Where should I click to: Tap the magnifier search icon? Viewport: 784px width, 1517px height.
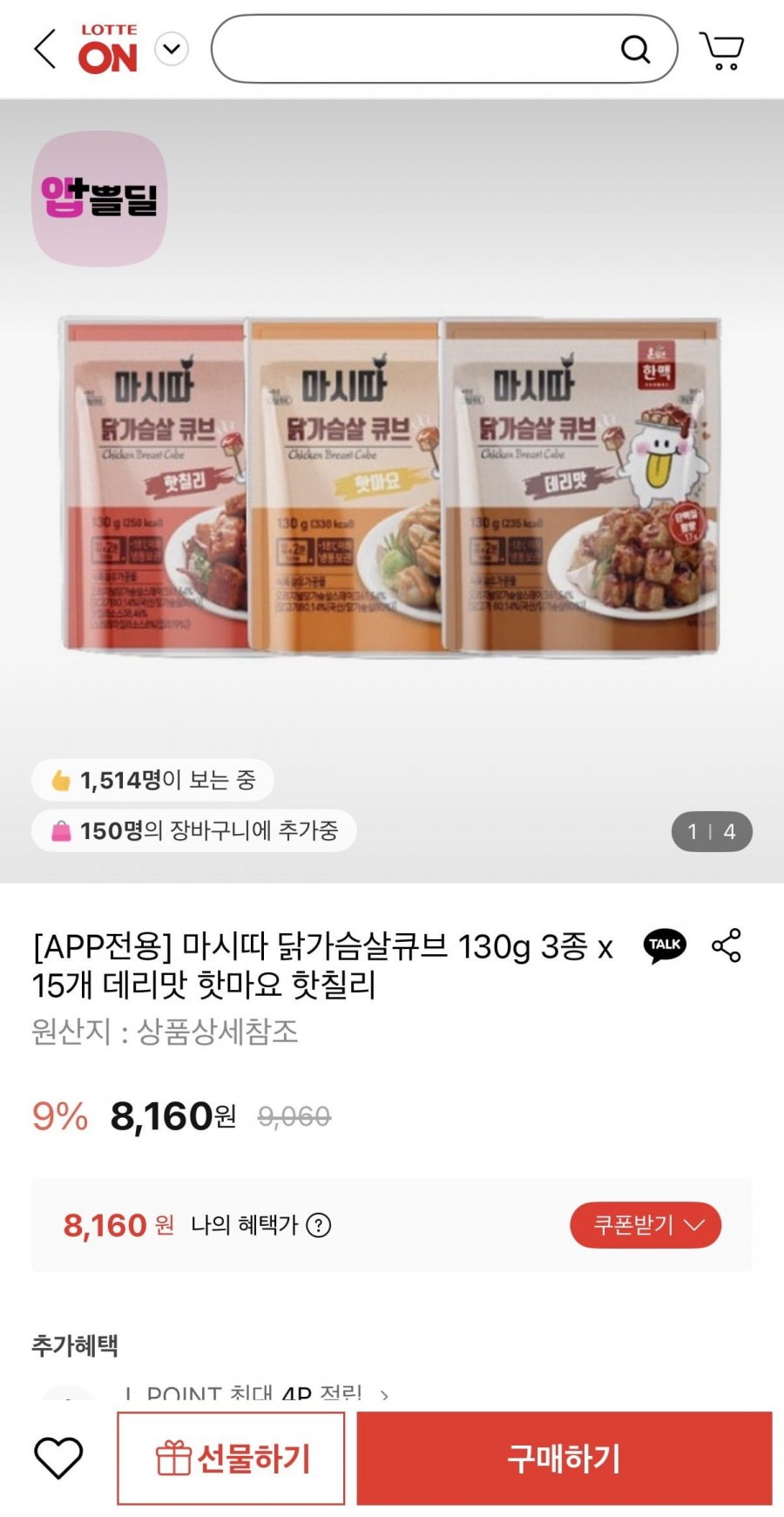point(635,50)
